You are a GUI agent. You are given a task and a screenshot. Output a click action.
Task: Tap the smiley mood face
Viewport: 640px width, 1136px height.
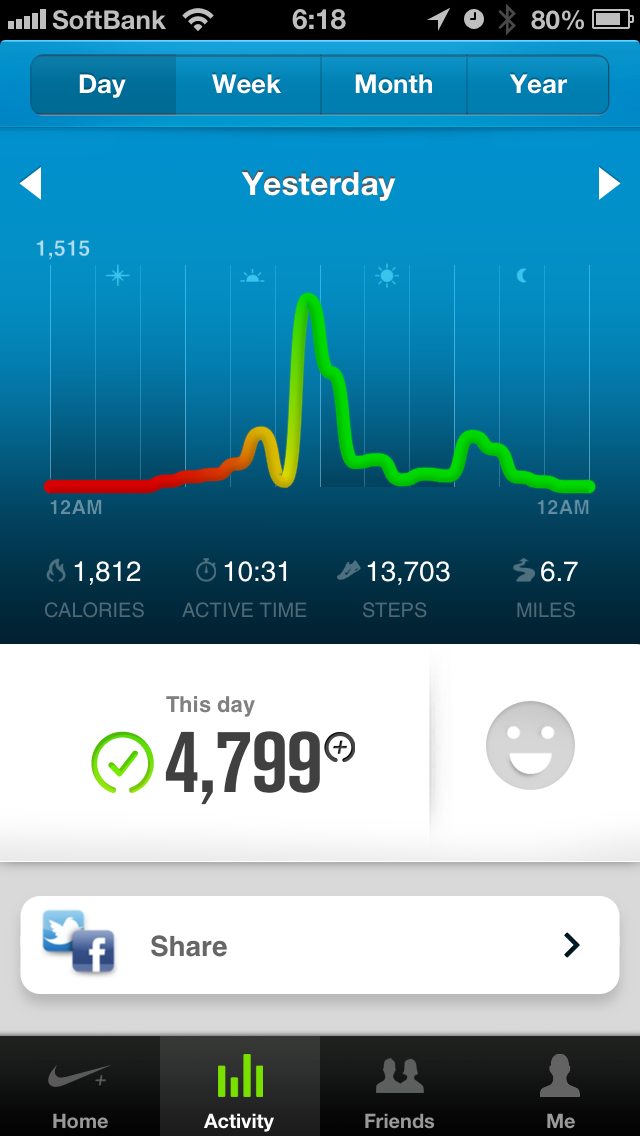(530, 746)
